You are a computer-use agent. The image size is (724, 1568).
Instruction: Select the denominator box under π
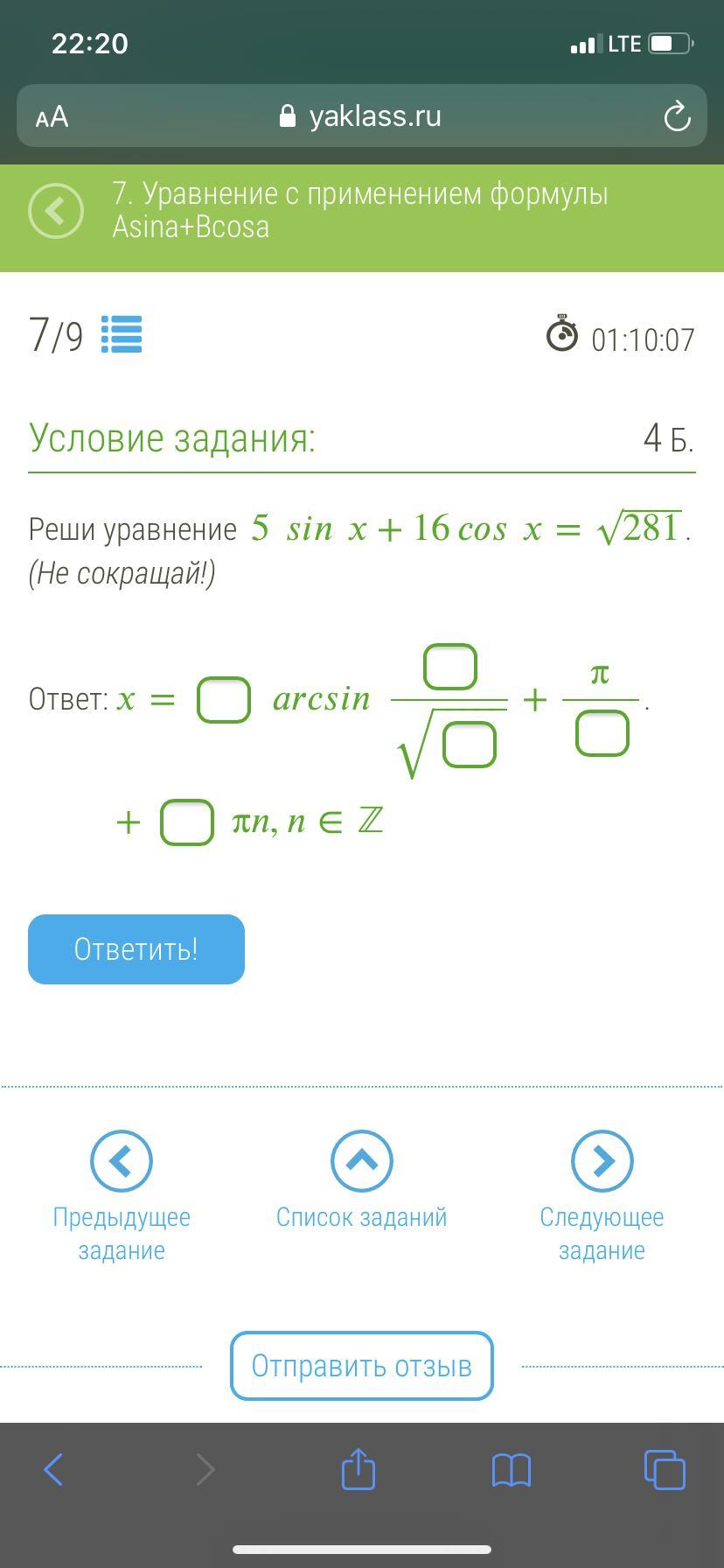(602, 733)
